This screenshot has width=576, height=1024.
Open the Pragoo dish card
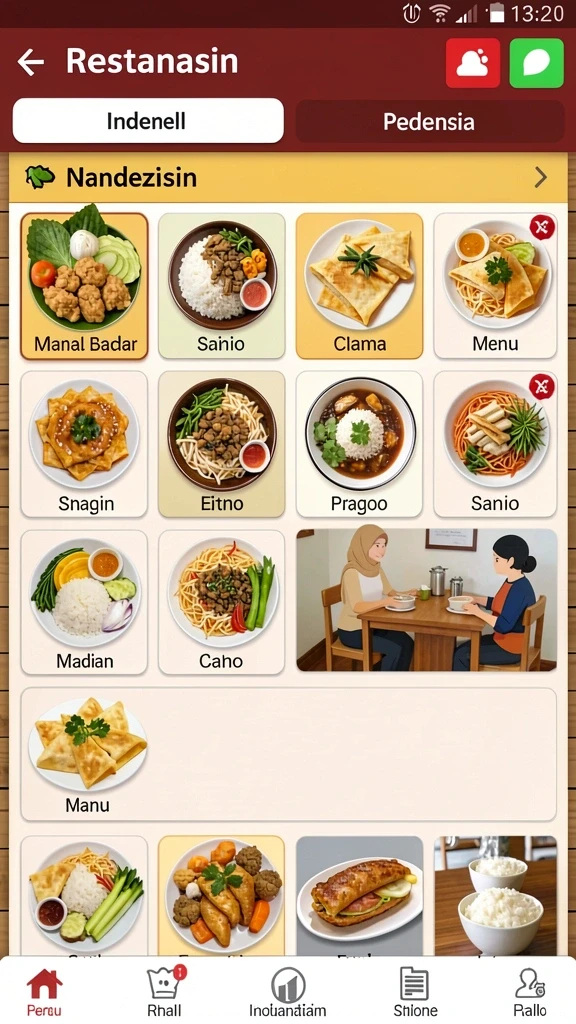pyautogui.click(x=359, y=444)
